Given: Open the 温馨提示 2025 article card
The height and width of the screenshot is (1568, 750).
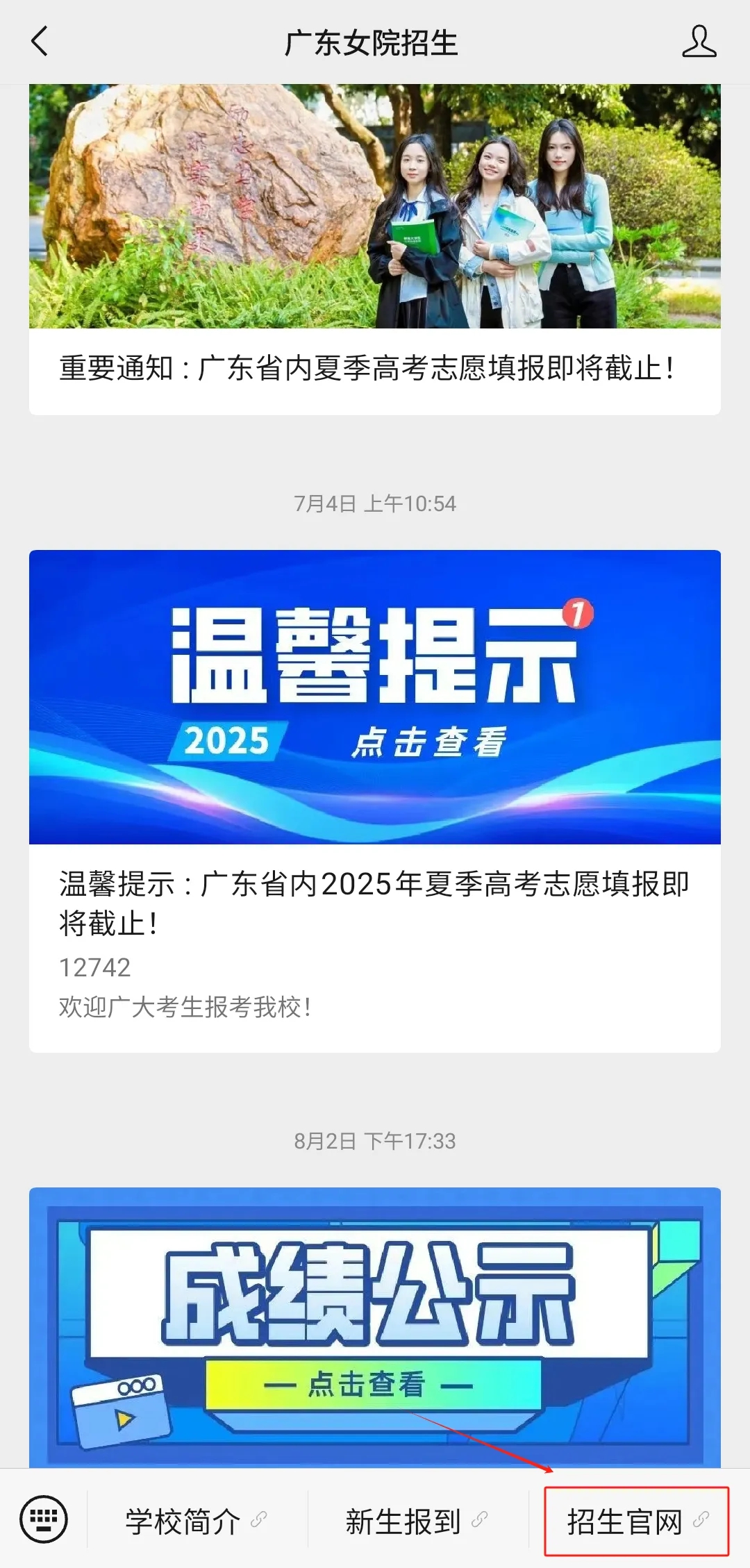Looking at the screenshot, I should pyautogui.click(x=374, y=799).
